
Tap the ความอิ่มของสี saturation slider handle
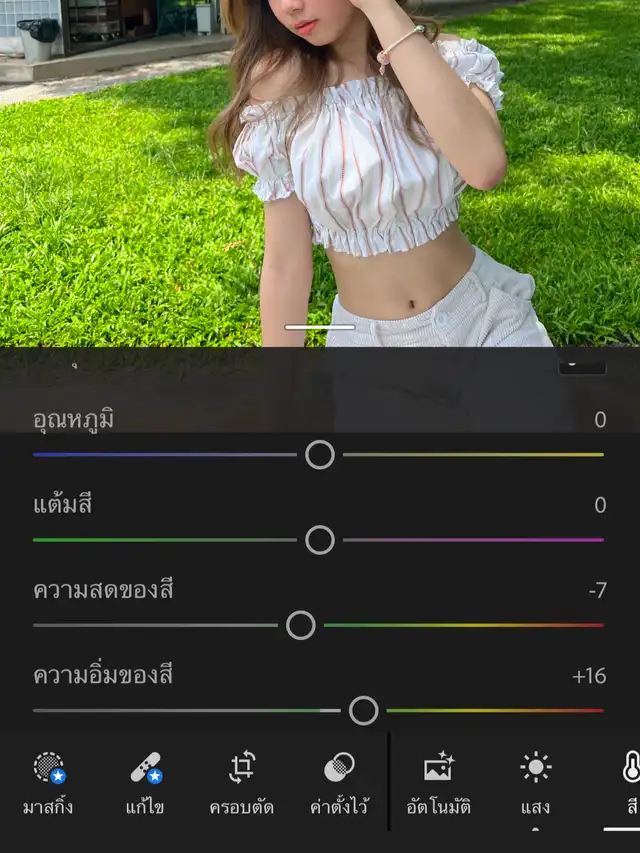coord(363,710)
